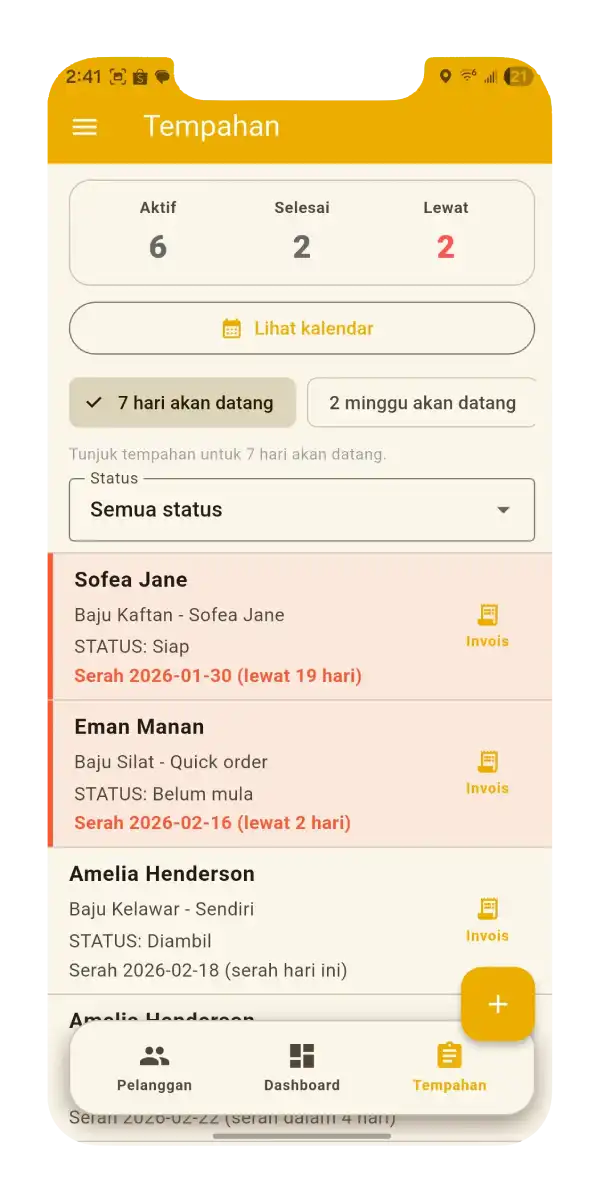Screen dimensions: 604x1200
Task: Go to the Dashboard tab
Action: coord(301,1068)
